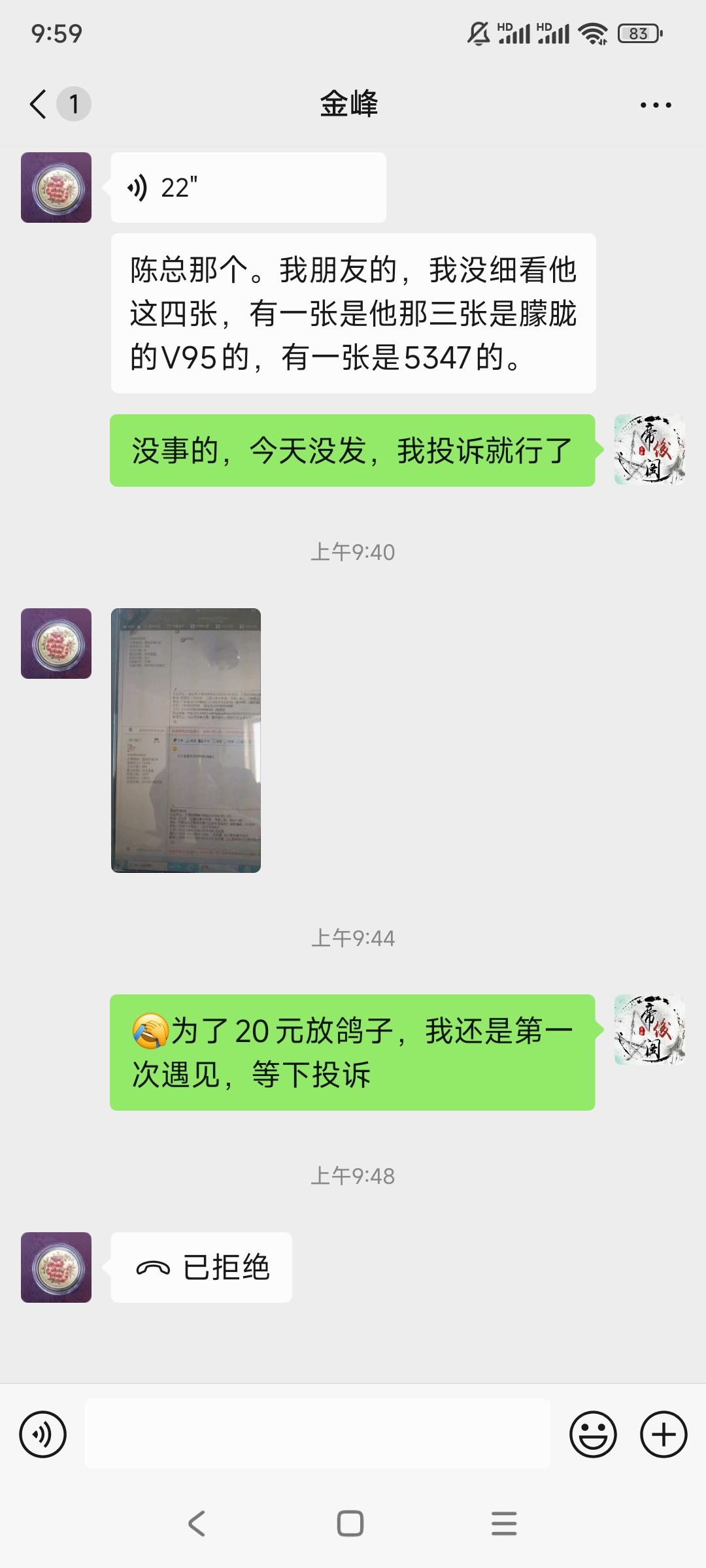This screenshot has width=706, height=1568.
Task: Tap the system home button
Action: tap(350, 1524)
